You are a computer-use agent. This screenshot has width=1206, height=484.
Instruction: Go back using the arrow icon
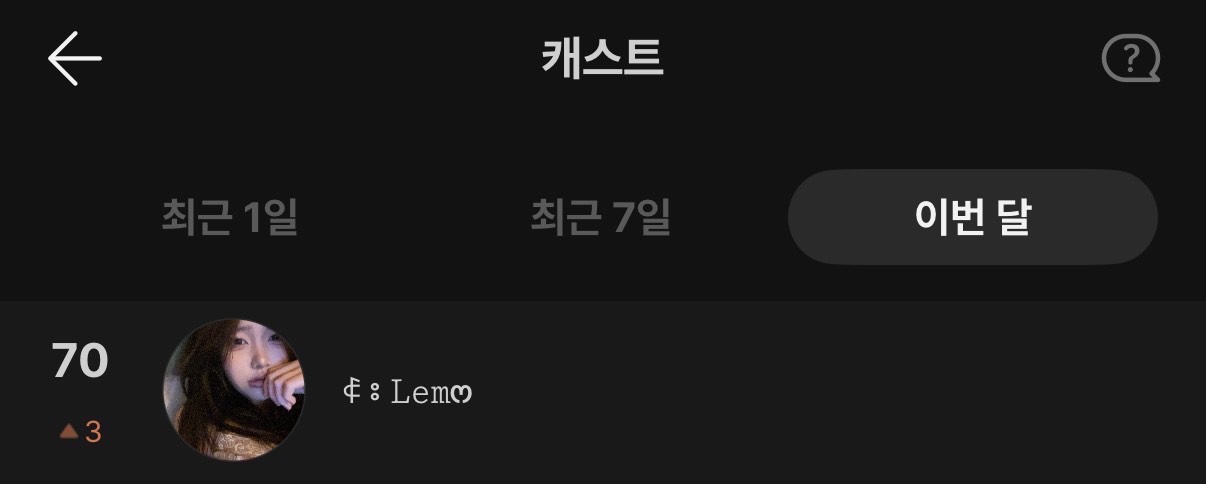75,58
